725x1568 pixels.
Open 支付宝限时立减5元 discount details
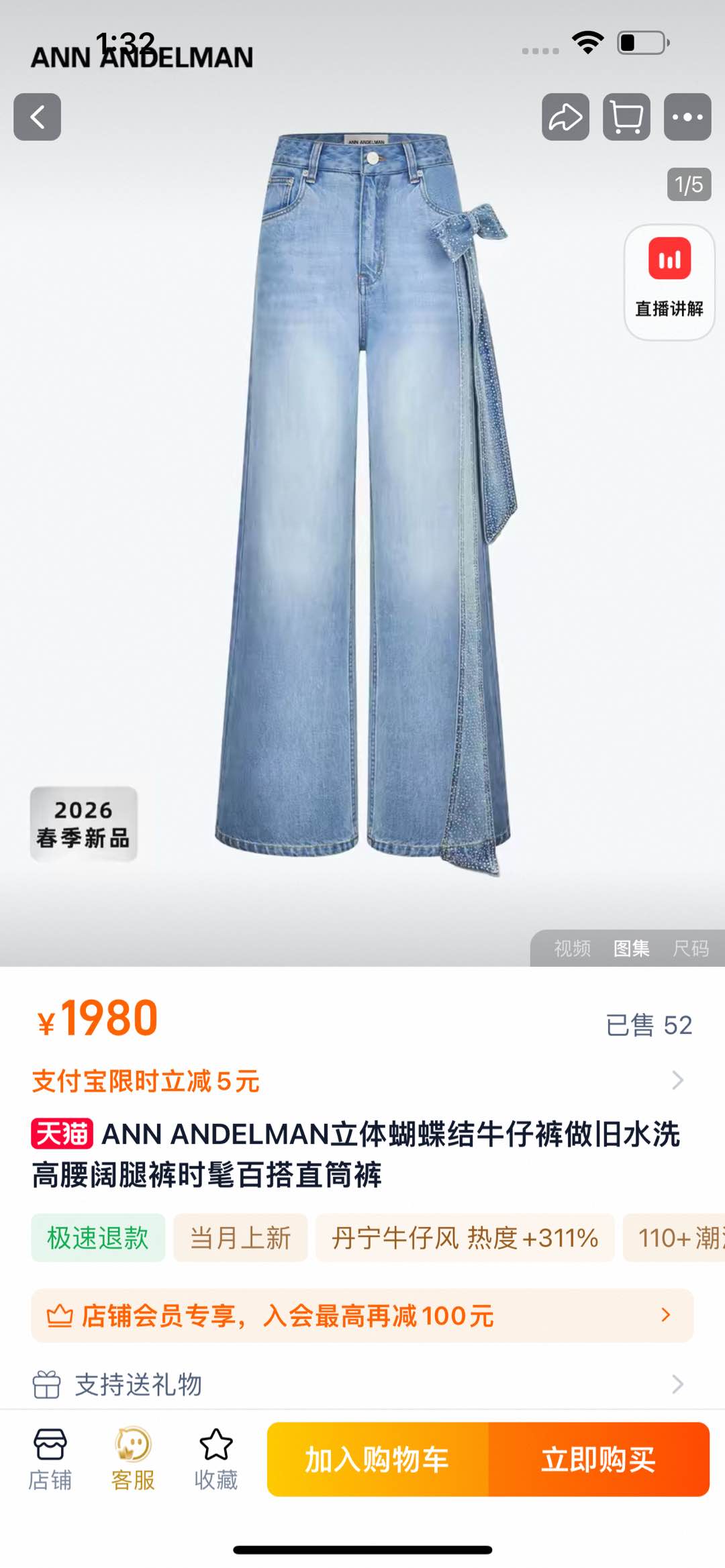pyautogui.click(x=356, y=1081)
